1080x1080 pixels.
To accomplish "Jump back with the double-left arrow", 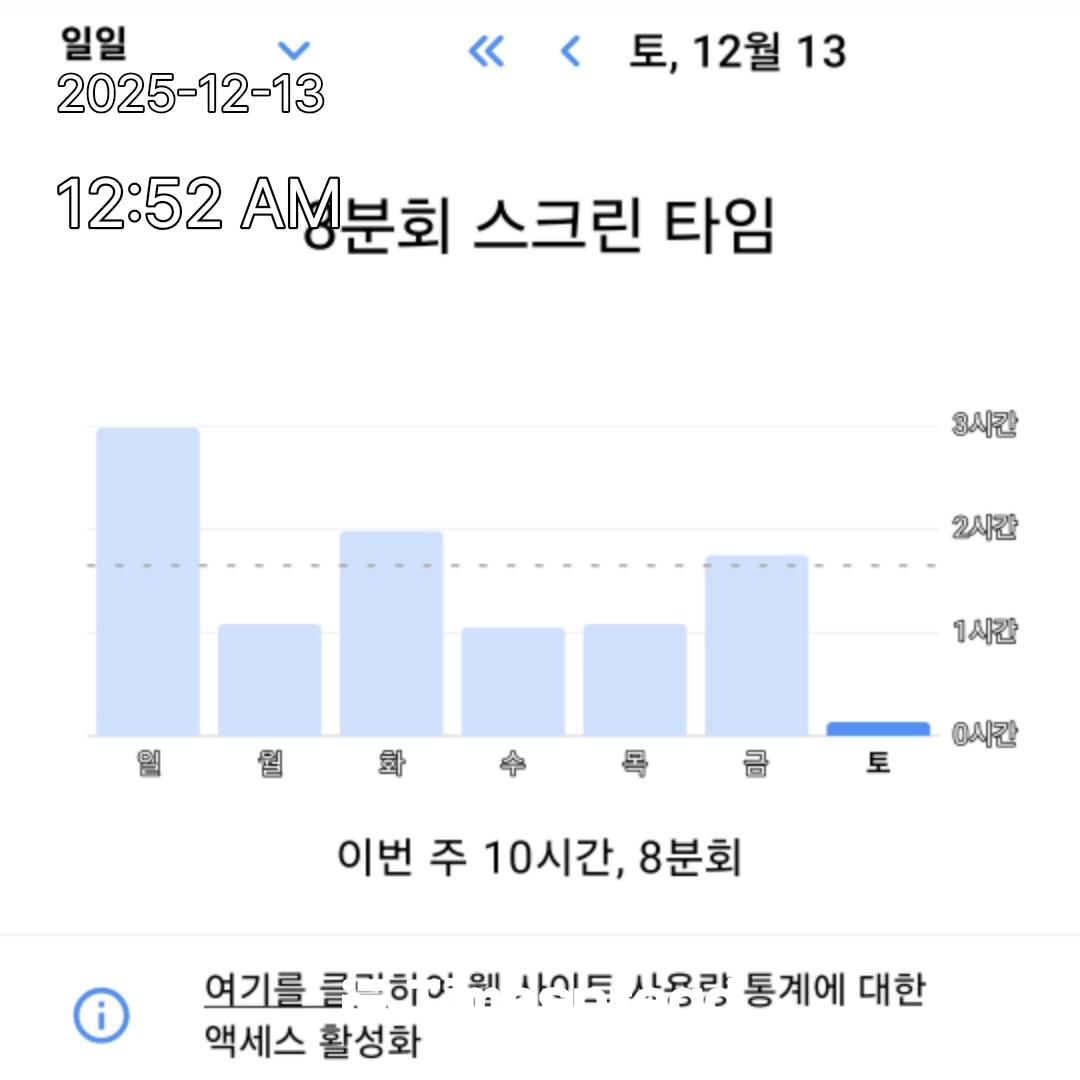I will point(486,50).
